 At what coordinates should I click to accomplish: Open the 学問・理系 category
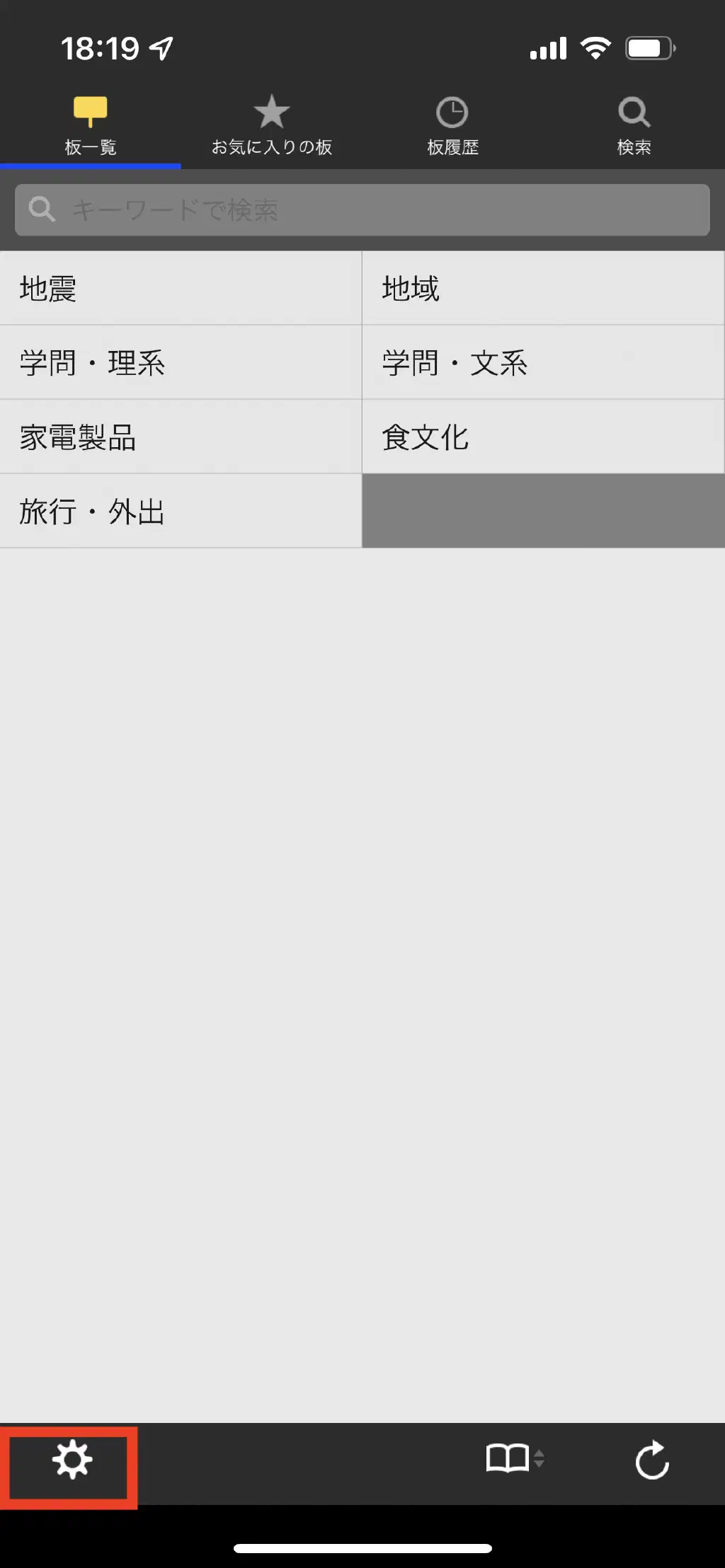click(x=181, y=363)
